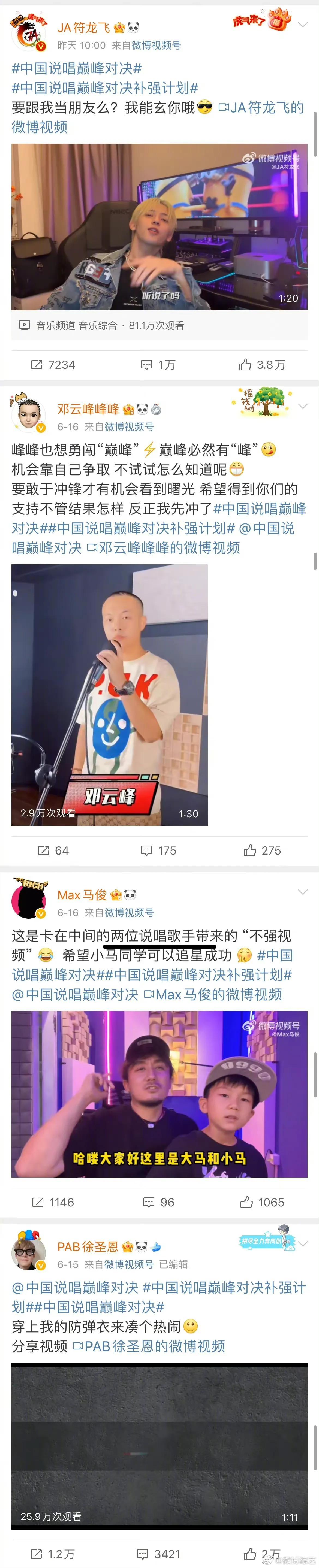Open the comments under 邓云峰峰峰's post
319x1568 pixels.
(x=158, y=850)
